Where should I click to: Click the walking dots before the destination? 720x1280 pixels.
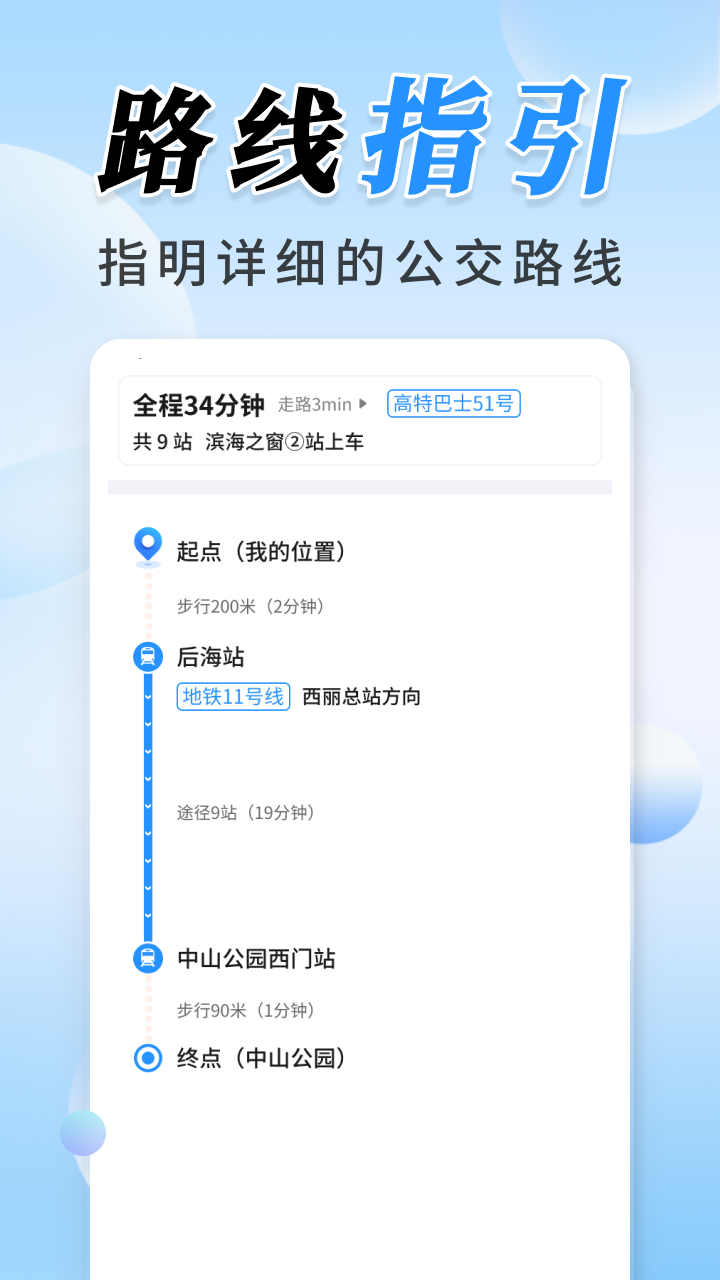pyautogui.click(x=147, y=1010)
